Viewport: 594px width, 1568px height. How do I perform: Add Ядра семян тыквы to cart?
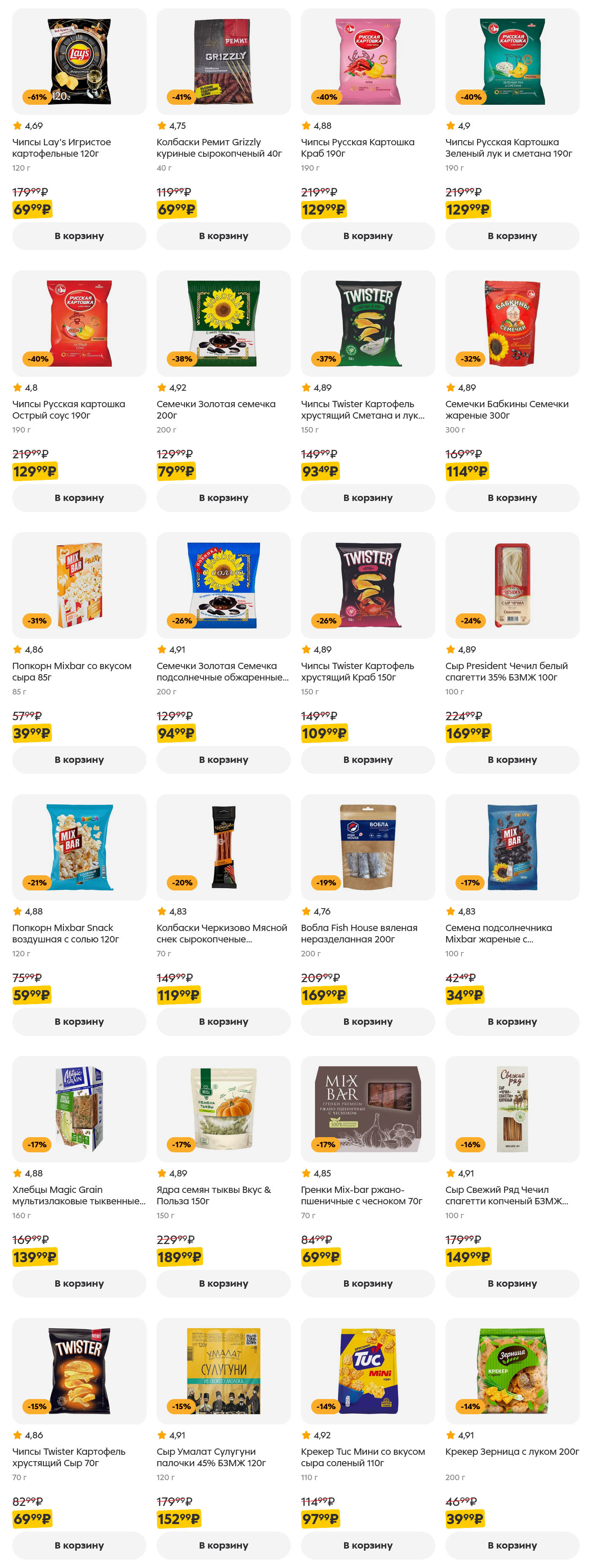click(223, 1282)
